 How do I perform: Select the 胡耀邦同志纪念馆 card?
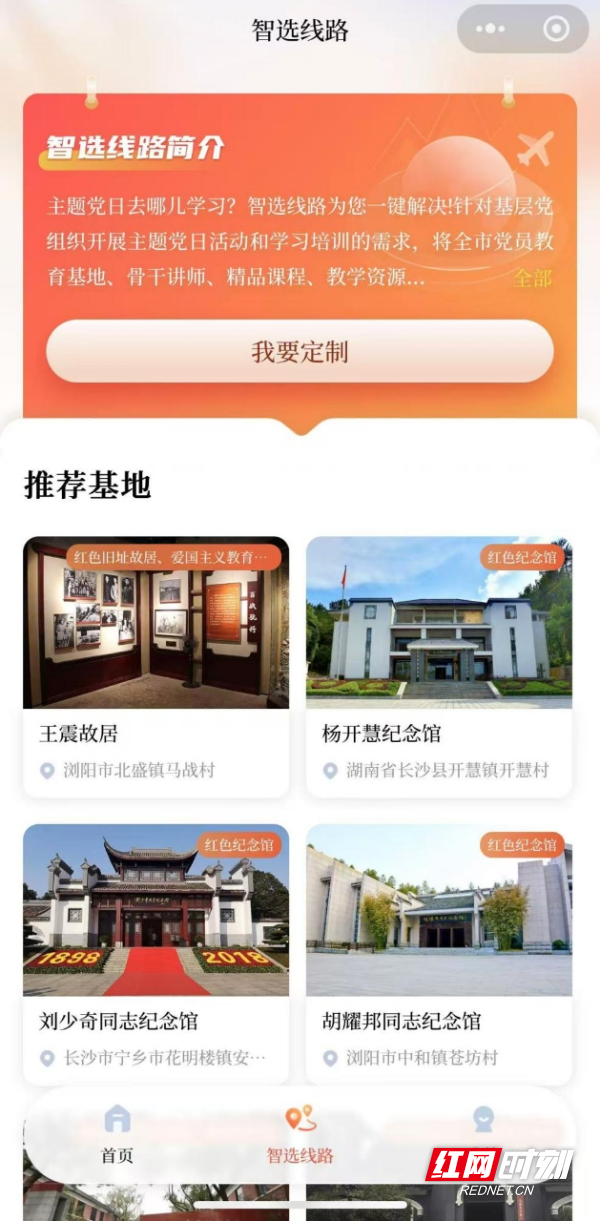coord(439,952)
